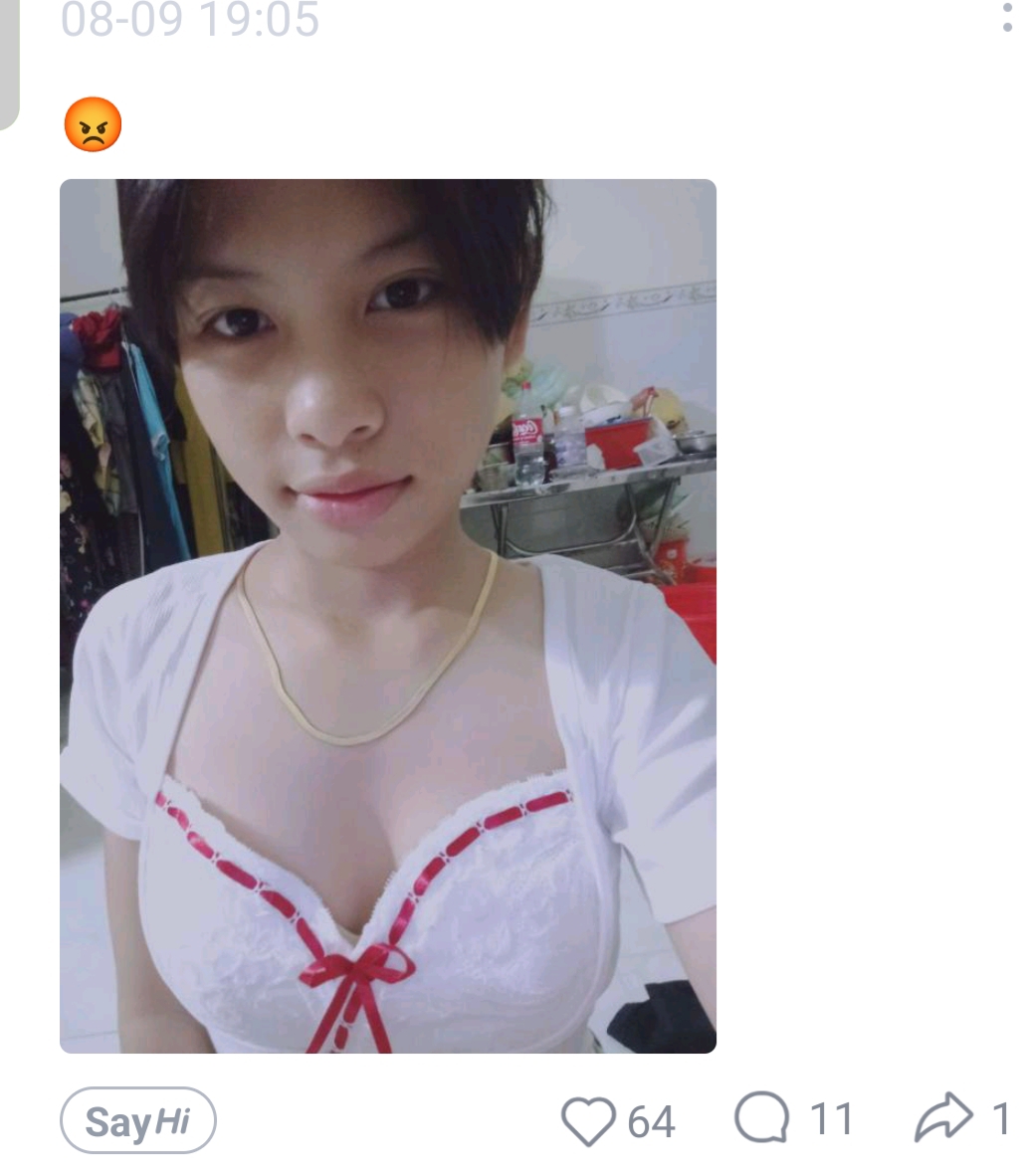Select the heart to unlike the post
Viewport: 1019px width, 1176px height.
click(x=591, y=1119)
